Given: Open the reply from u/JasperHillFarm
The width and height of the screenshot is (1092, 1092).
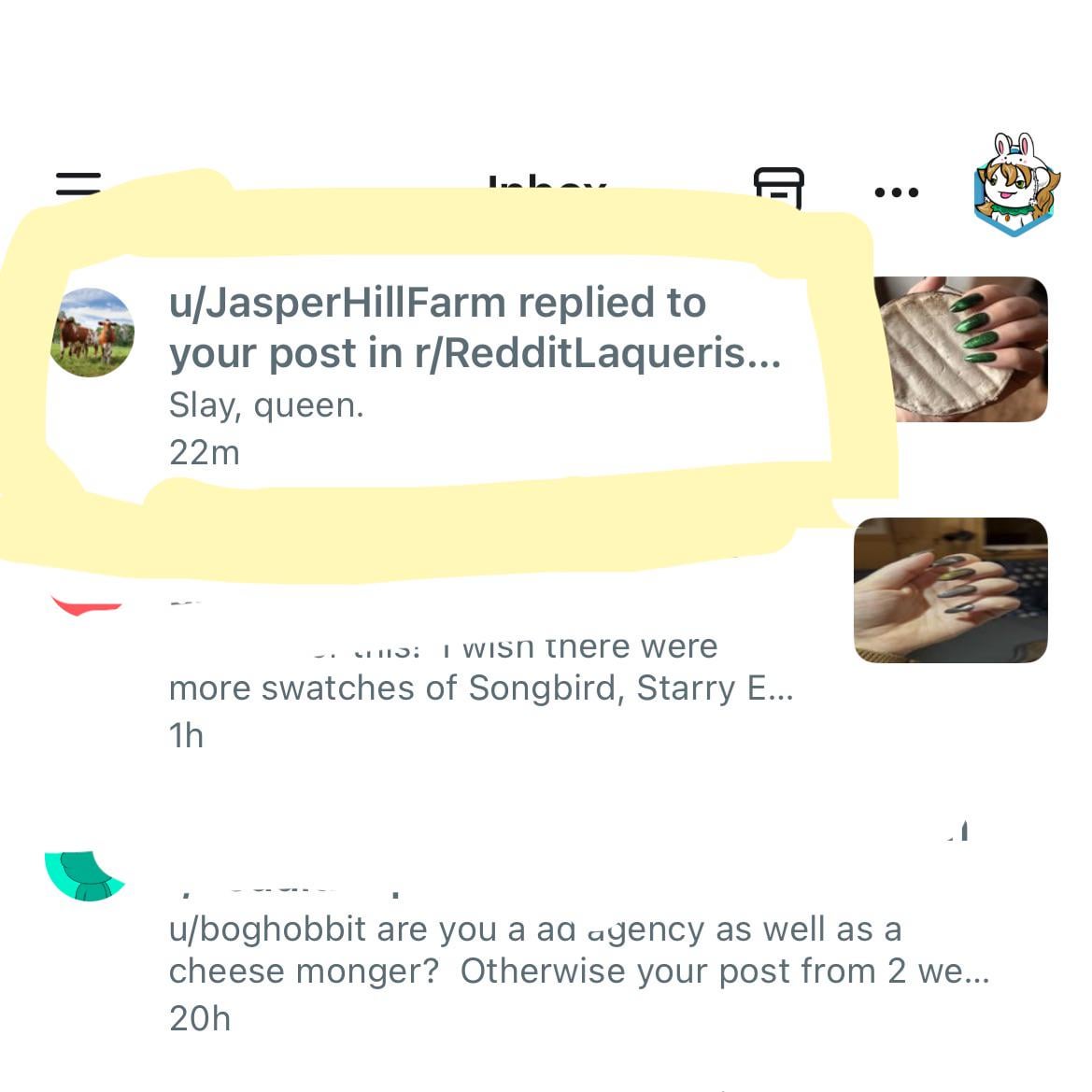Looking at the screenshot, I should (467, 374).
